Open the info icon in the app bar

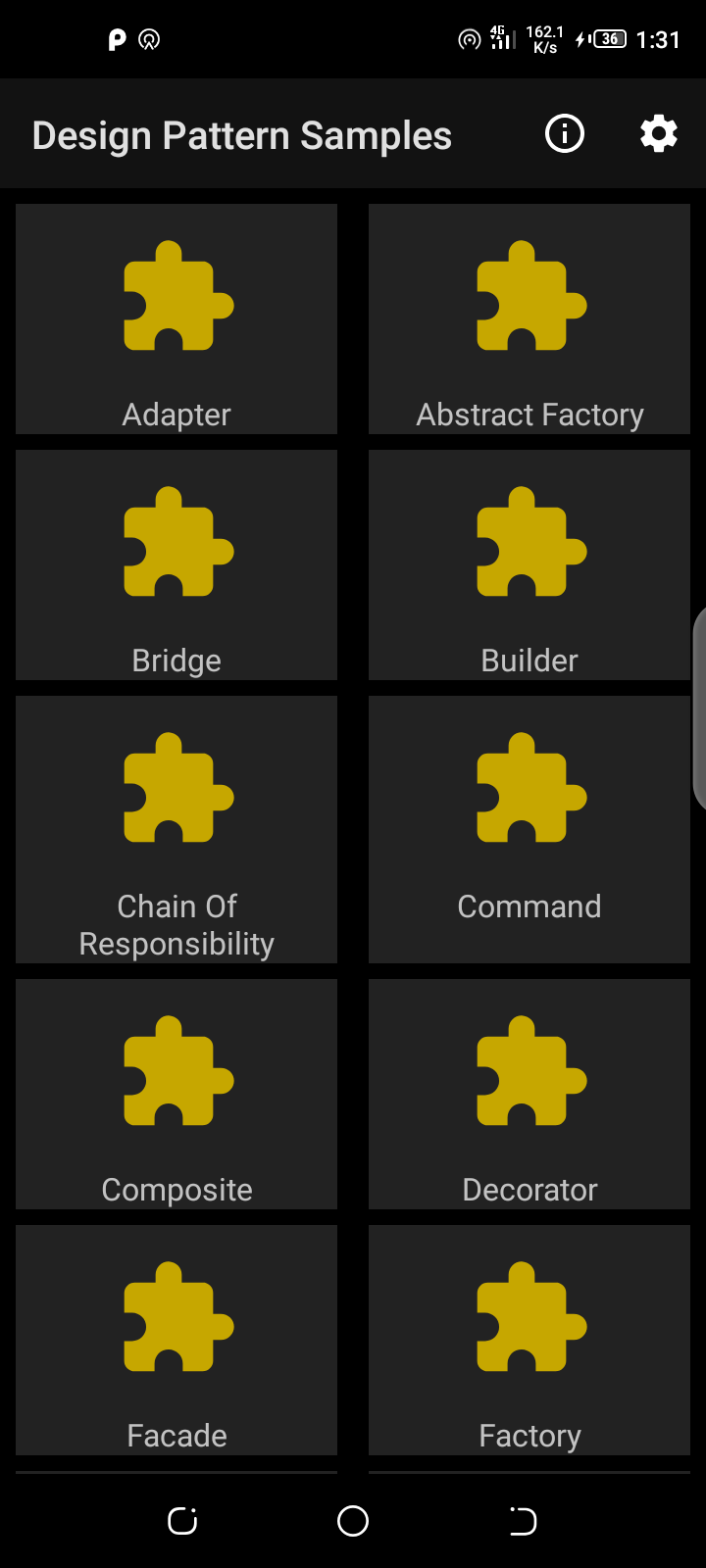click(565, 133)
